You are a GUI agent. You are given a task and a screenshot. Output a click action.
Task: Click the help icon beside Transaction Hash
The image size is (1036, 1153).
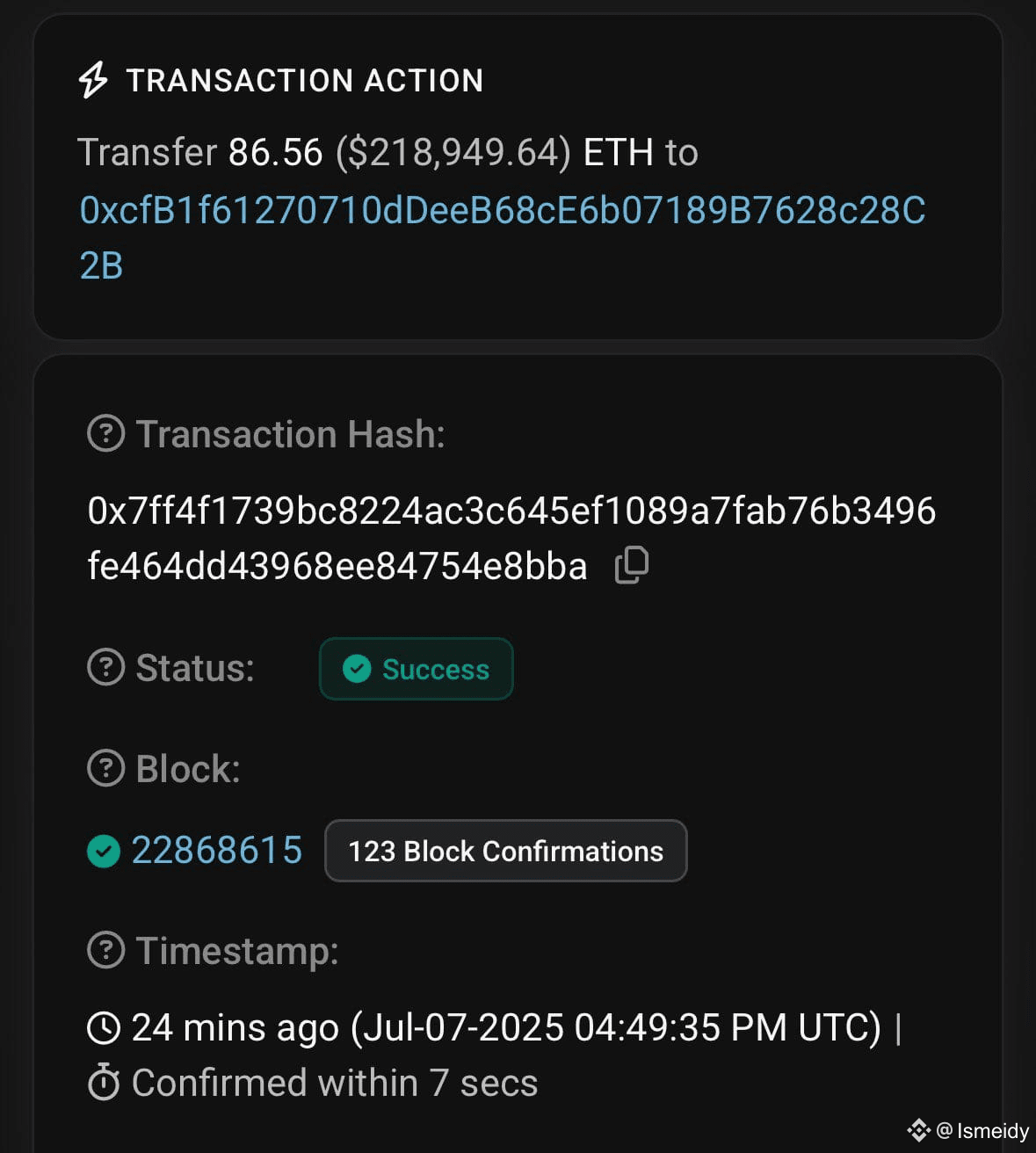pyautogui.click(x=105, y=433)
